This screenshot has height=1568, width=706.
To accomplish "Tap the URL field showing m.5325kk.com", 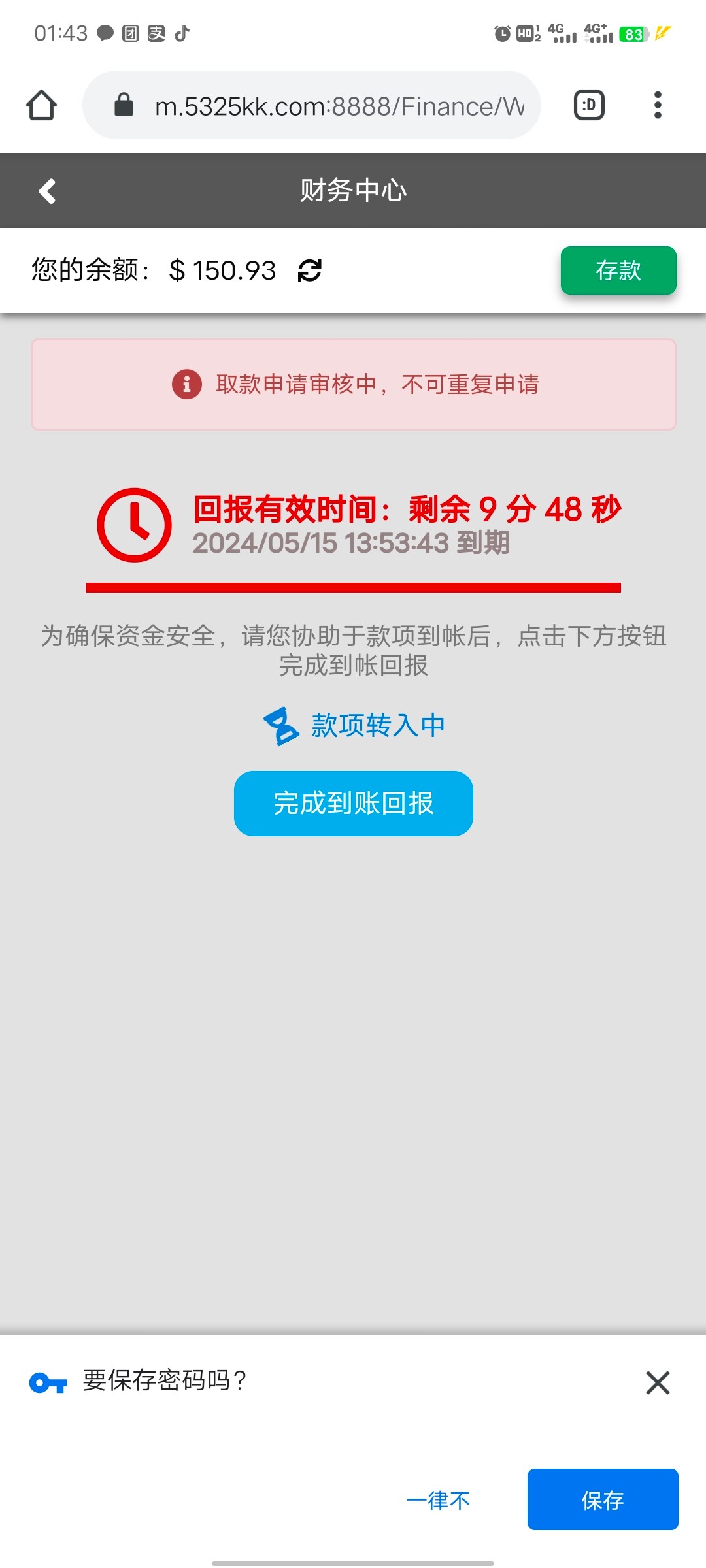I will [x=340, y=105].
